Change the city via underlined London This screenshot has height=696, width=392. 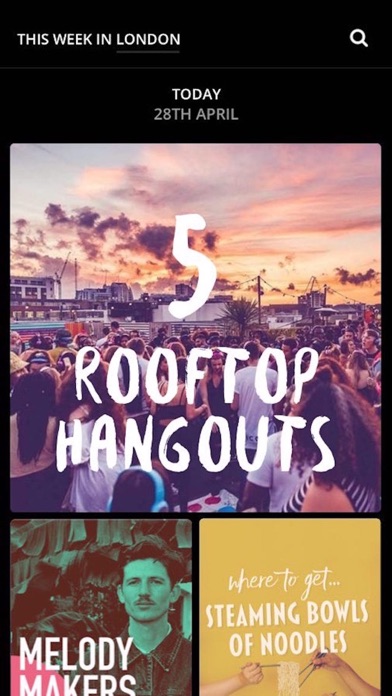148,40
